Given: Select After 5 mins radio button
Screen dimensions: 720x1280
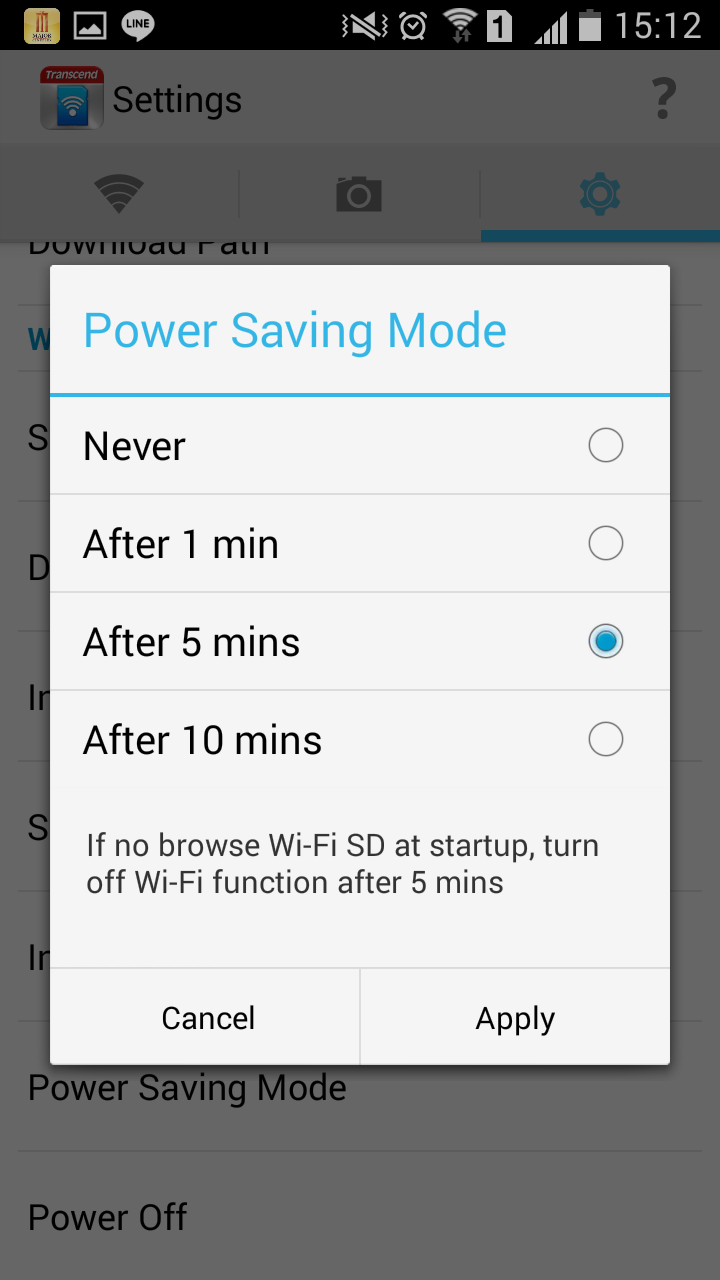Looking at the screenshot, I should [x=606, y=641].
